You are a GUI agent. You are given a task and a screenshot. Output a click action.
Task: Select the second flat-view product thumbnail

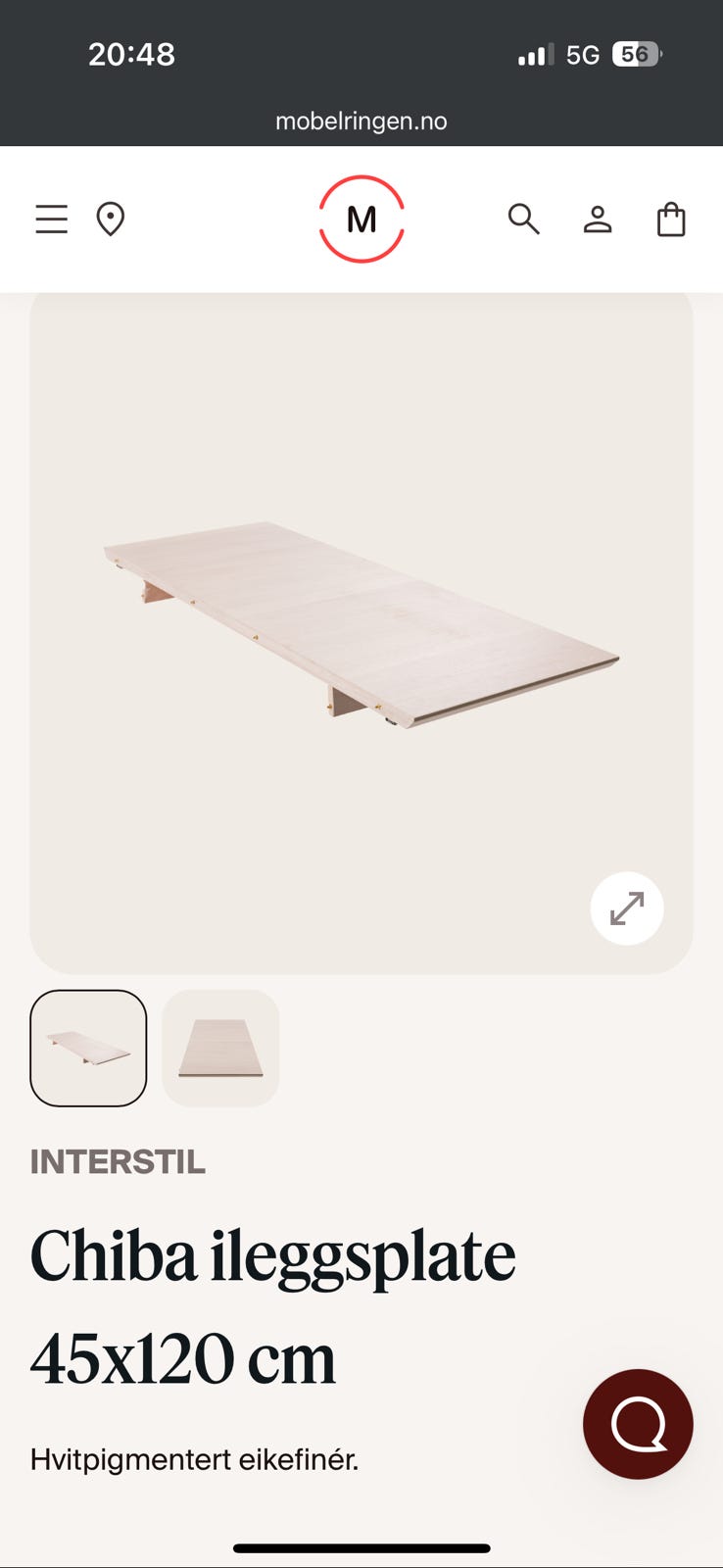point(220,1049)
